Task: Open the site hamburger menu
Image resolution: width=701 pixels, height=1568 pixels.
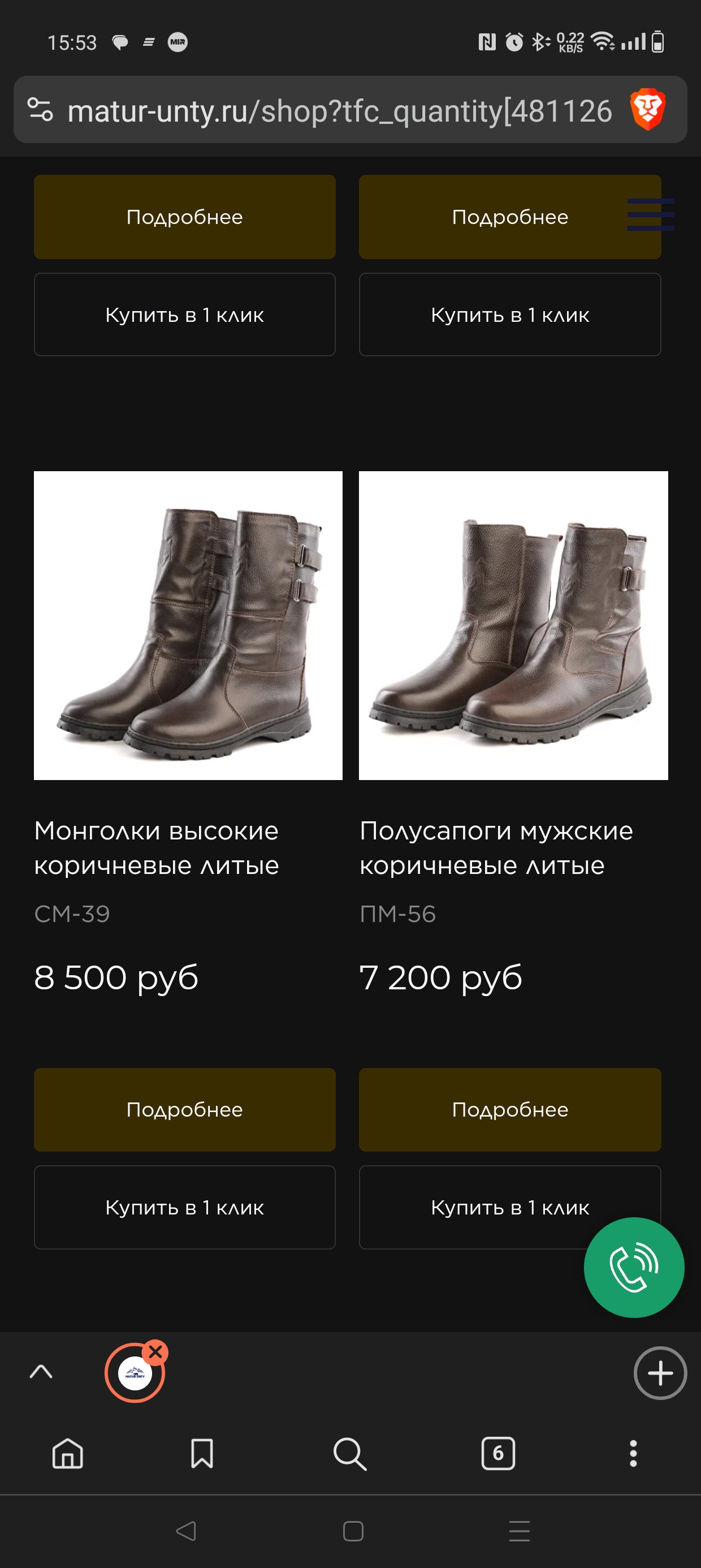Action: 651,214
